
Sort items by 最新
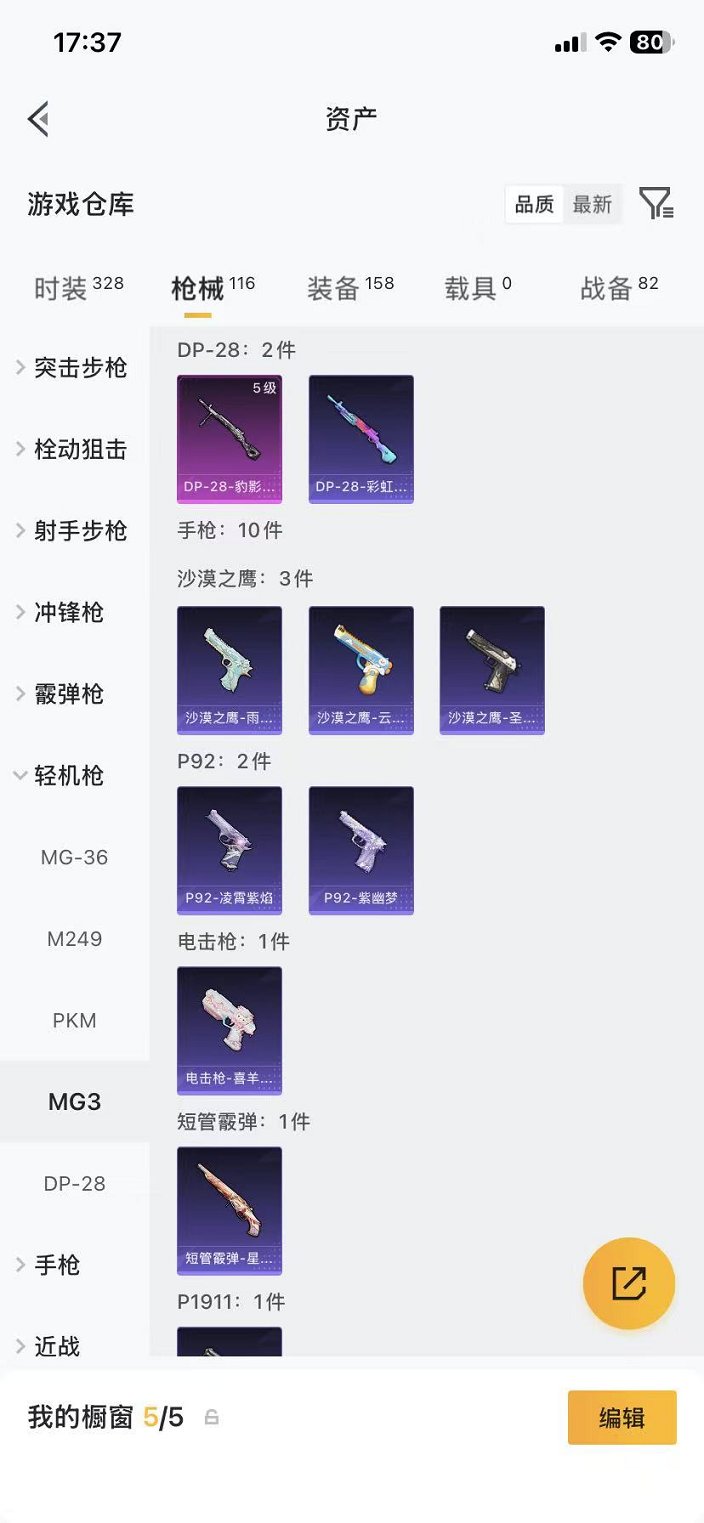[592, 204]
